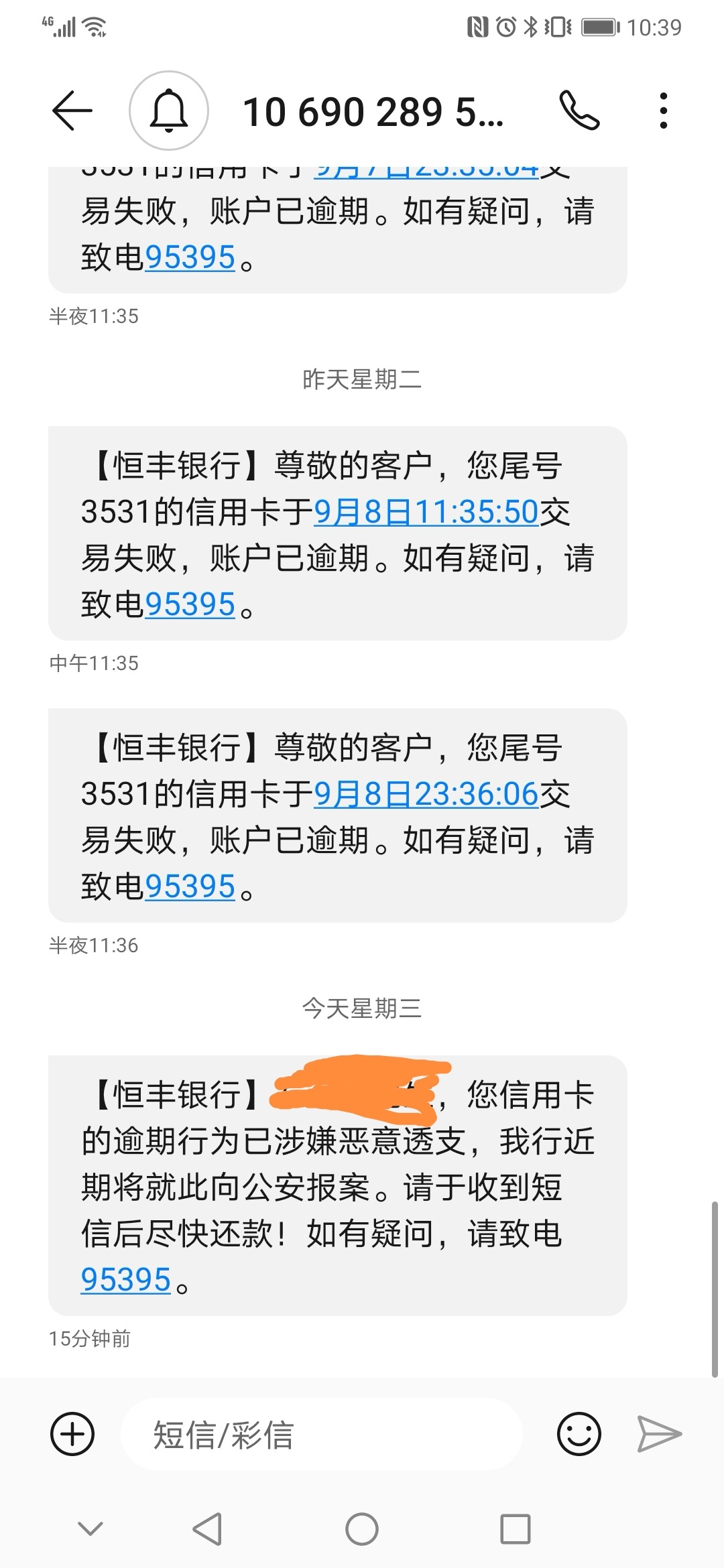Viewport: 724px width, 1568px height.
Task: Go back to the message list
Action: (x=72, y=111)
